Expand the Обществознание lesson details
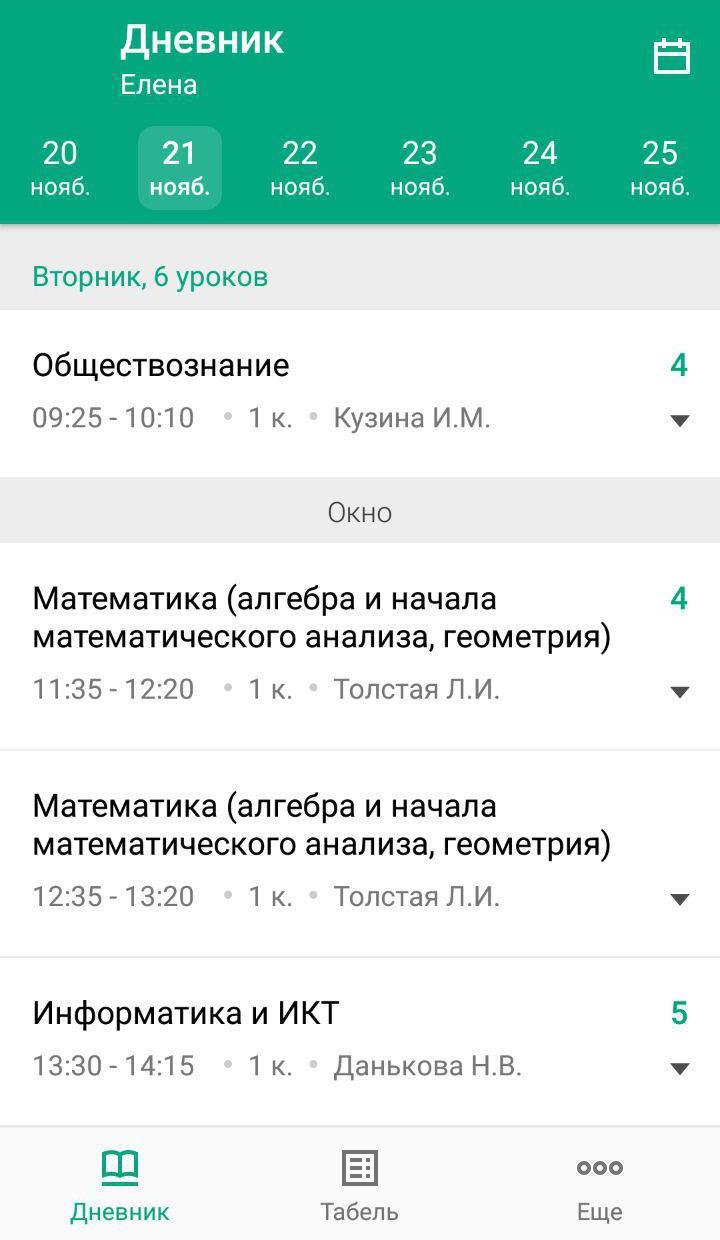The image size is (720, 1240). pyautogui.click(x=680, y=420)
